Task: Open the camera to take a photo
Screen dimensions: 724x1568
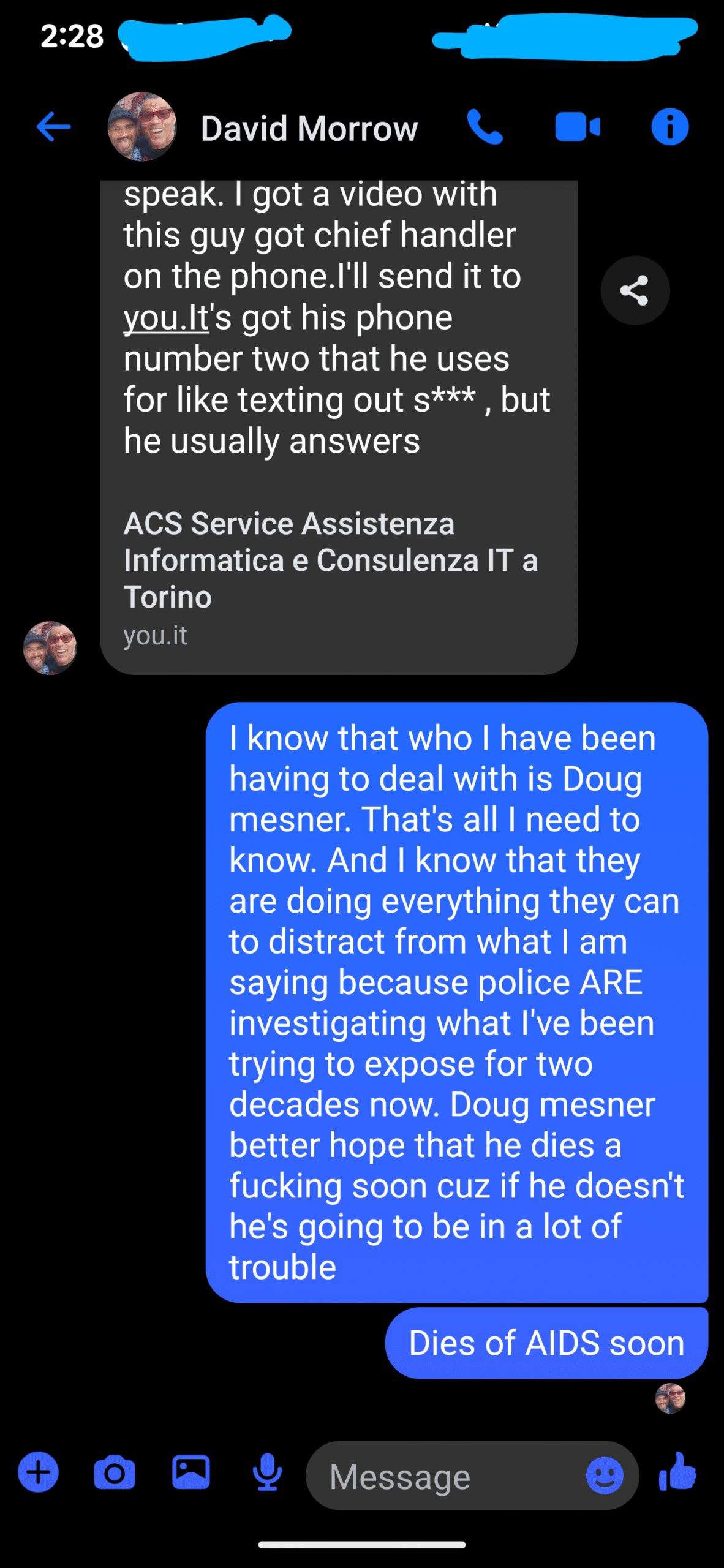Action: pyautogui.click(x=115, y=1472)
